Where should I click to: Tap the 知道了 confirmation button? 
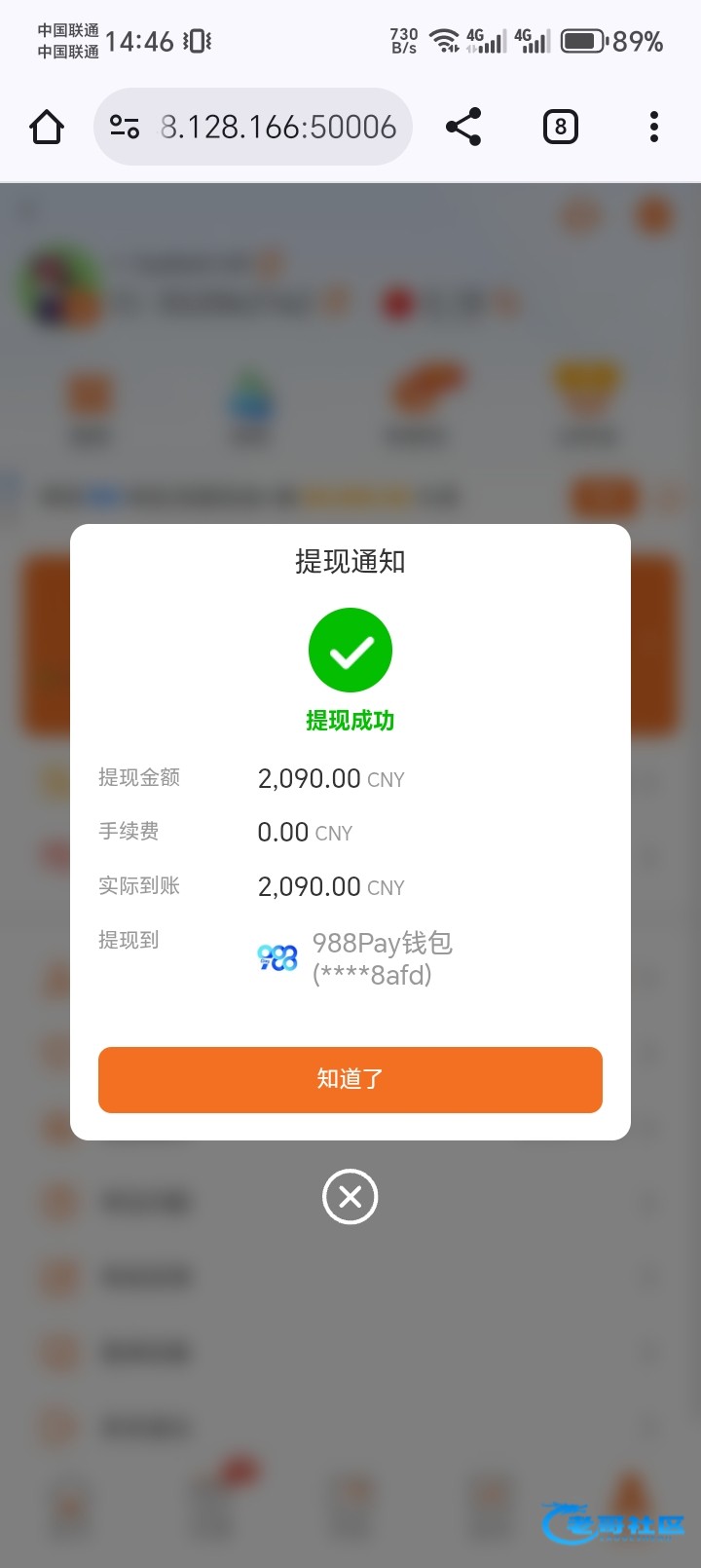tap(350, 1079)
